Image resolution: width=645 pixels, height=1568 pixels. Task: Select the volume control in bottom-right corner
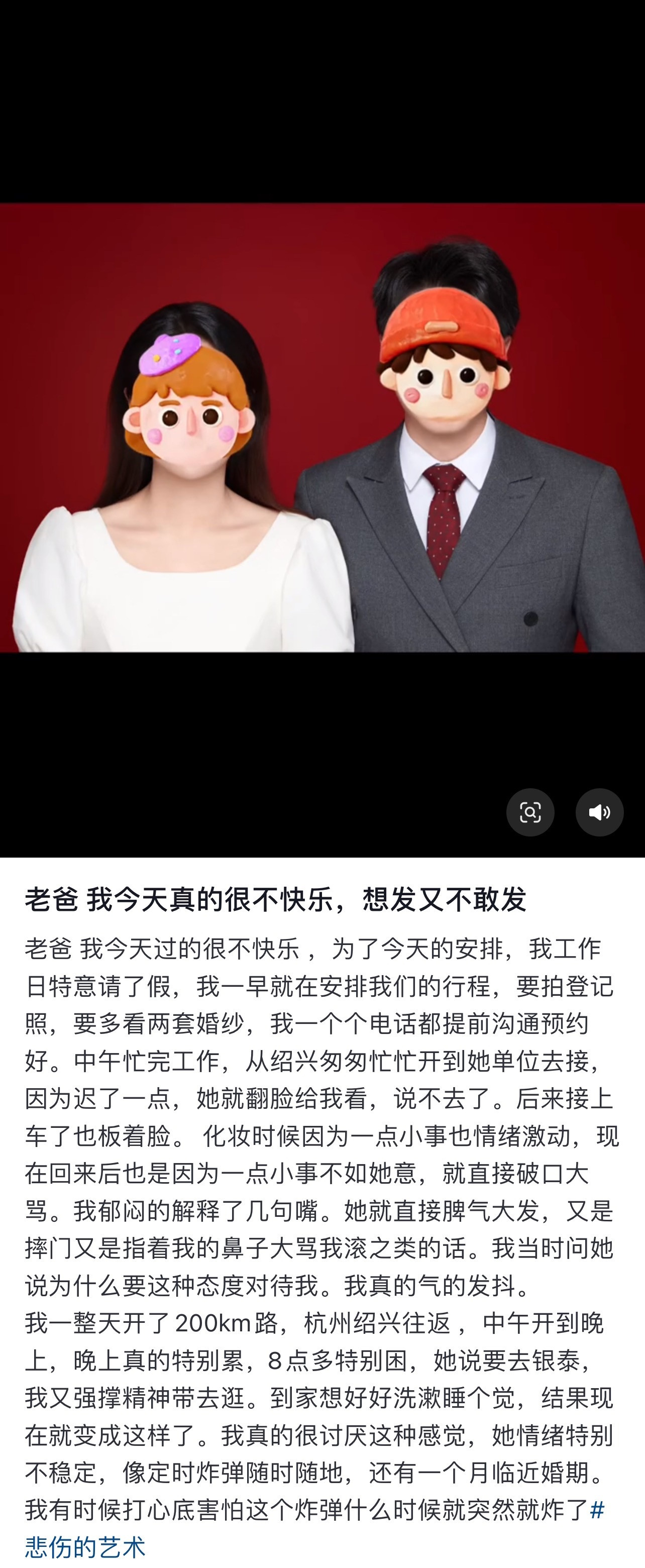(x=599, y=812)
